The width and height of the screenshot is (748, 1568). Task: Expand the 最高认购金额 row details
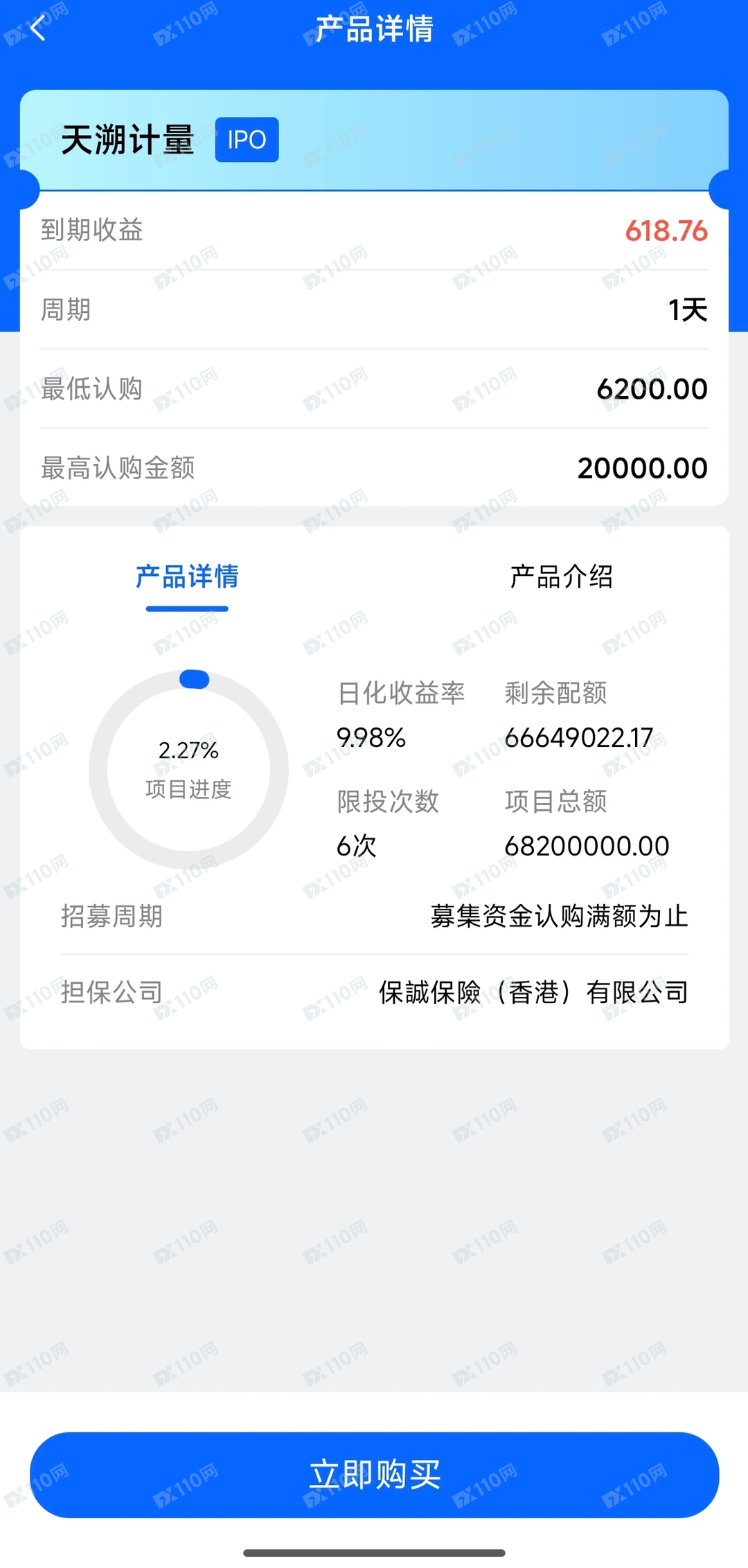(374, 468)
